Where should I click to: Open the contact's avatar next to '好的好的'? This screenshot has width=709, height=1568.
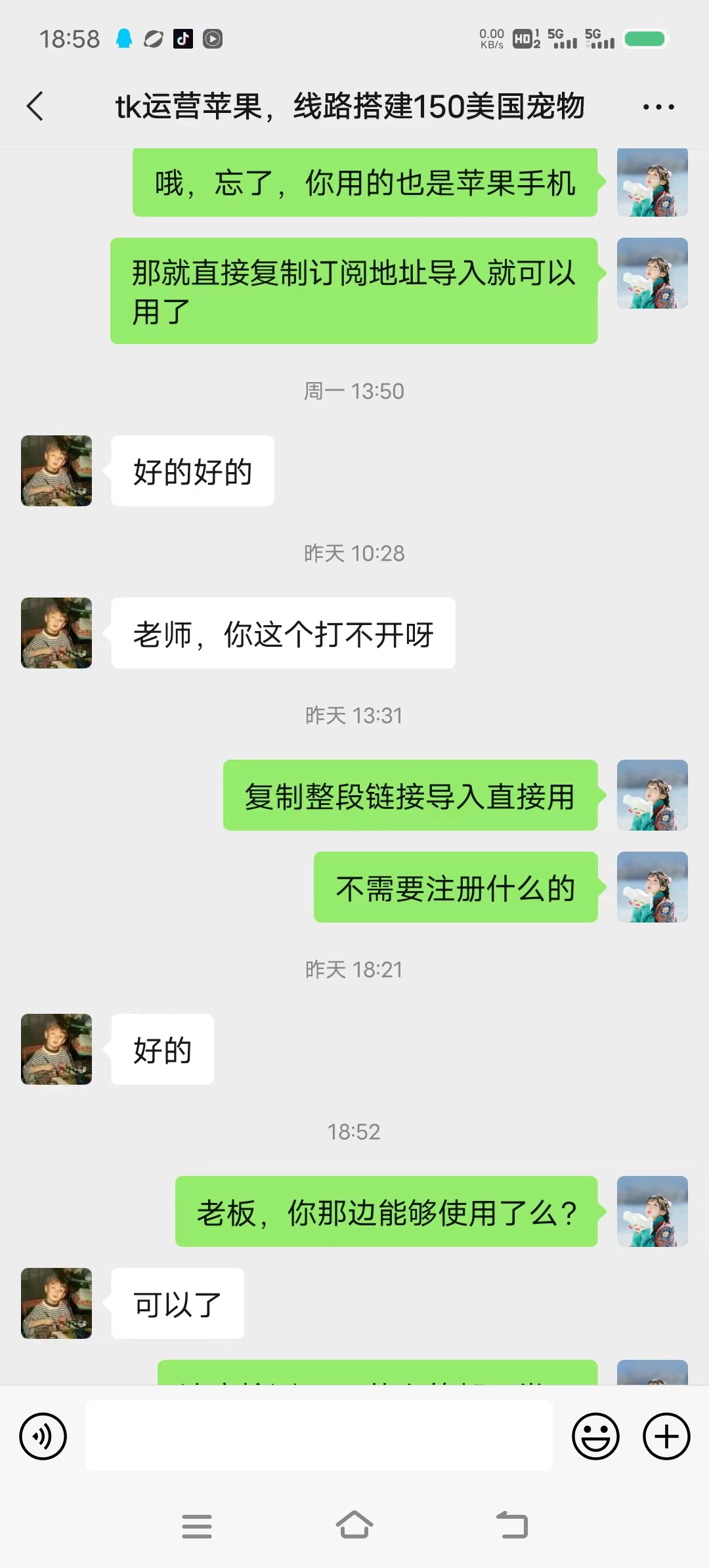56,471
